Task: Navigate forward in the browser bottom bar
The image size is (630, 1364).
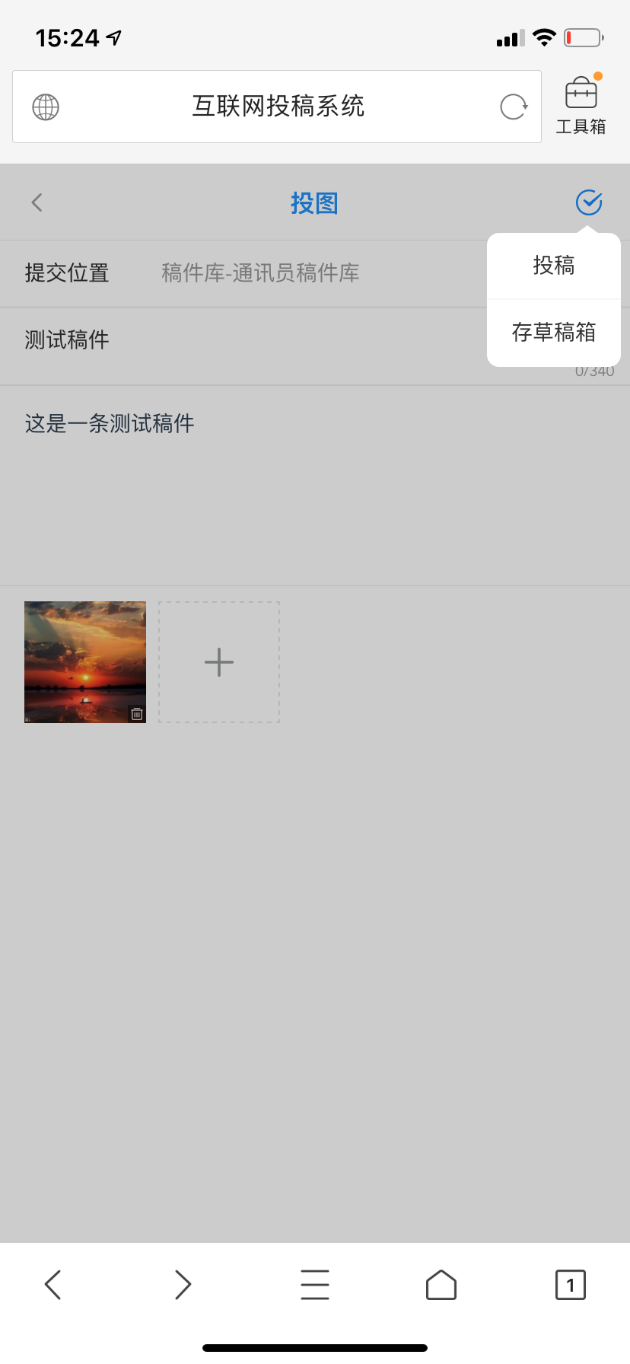Action: [x=182, y=1285]
